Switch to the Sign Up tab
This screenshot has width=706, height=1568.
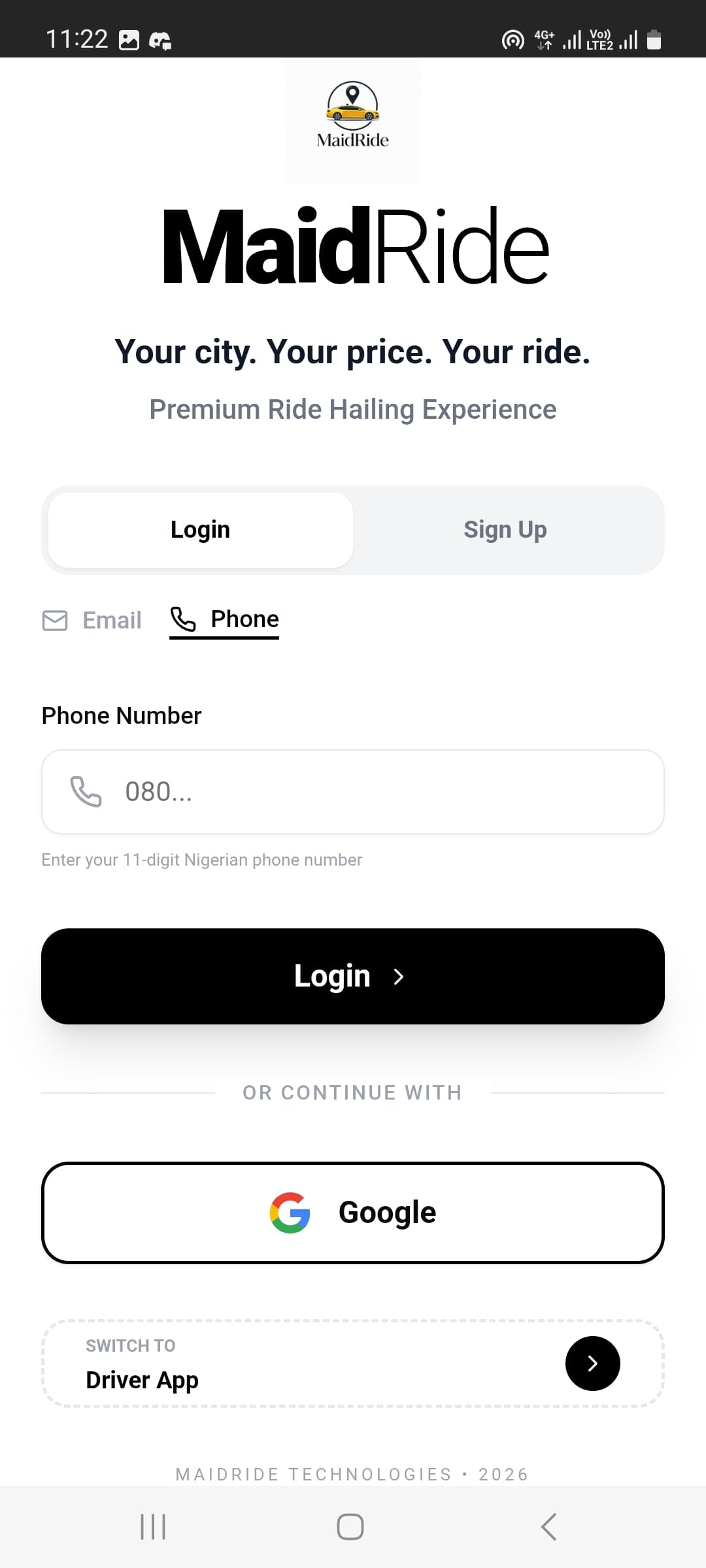point(505,529)
